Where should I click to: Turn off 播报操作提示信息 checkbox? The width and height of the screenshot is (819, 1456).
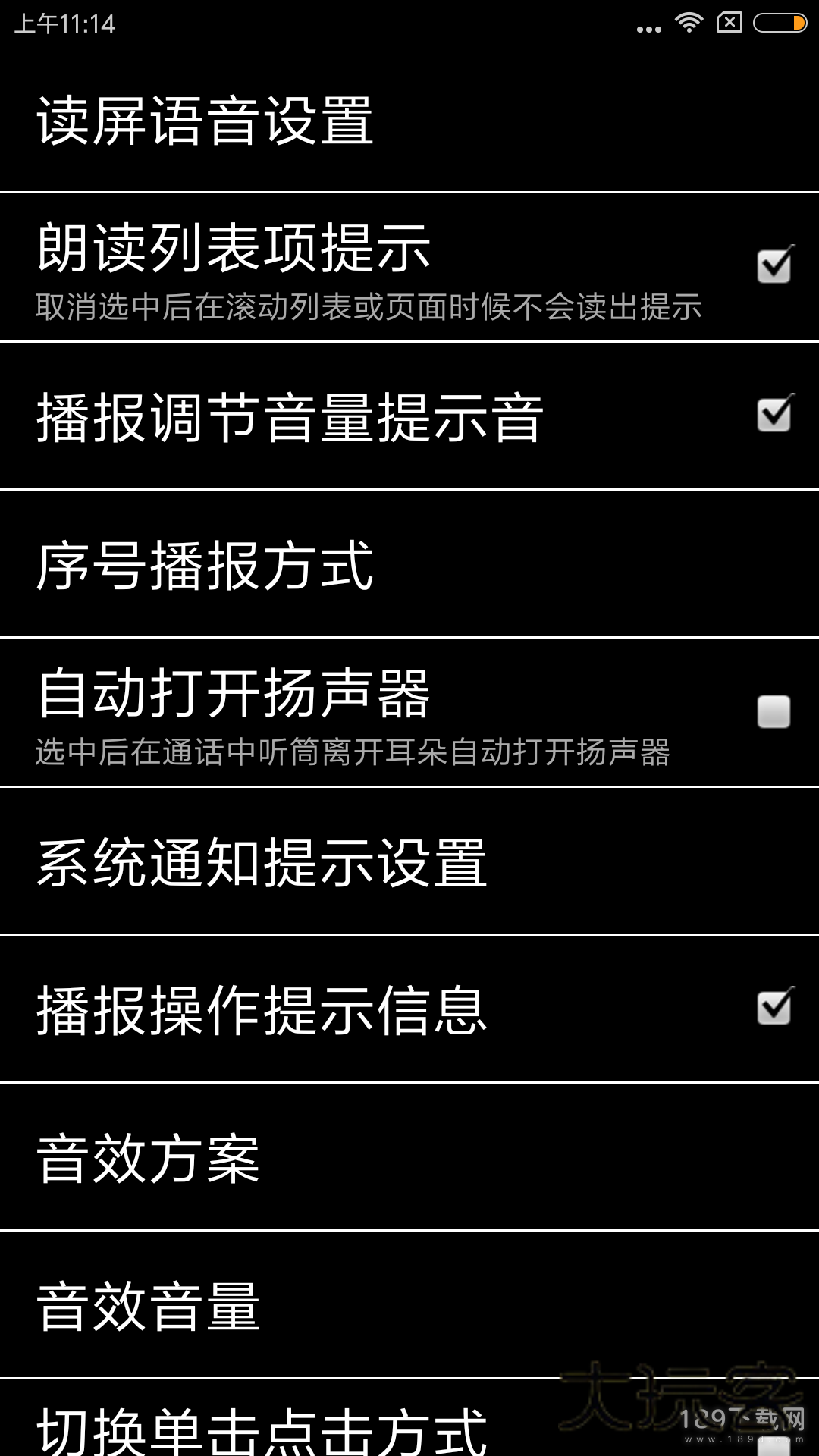774,1008
